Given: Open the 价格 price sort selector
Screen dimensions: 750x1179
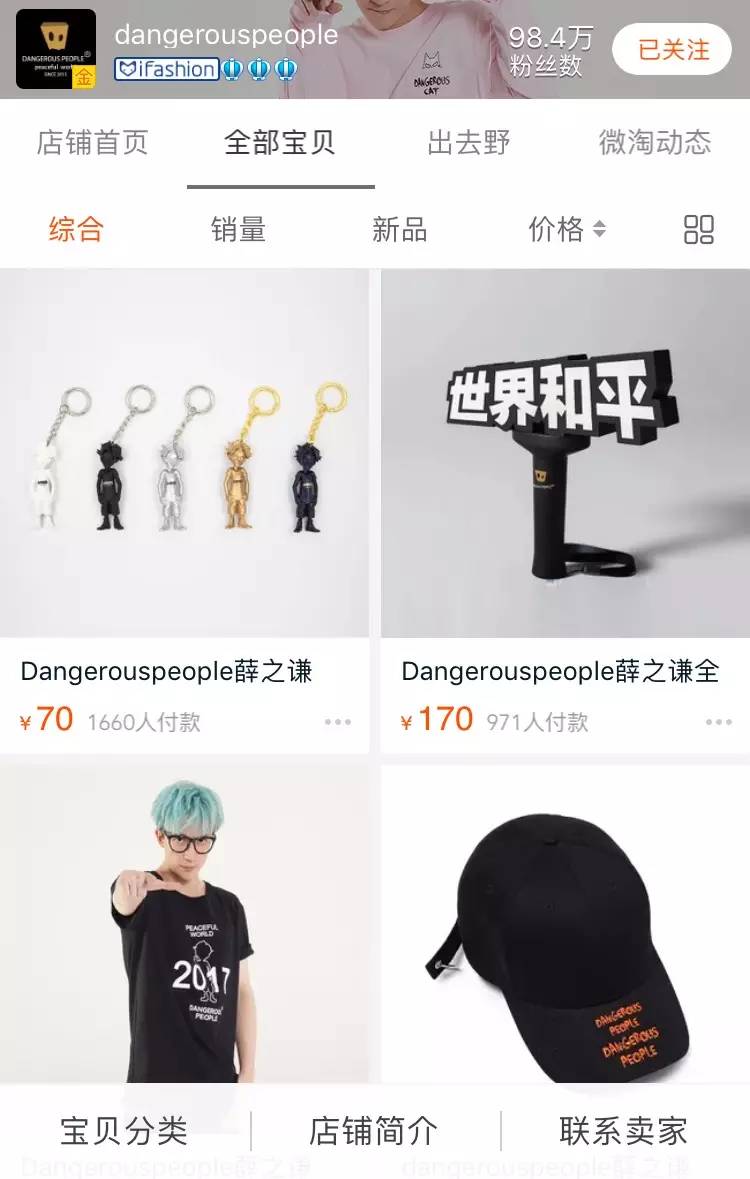Looking at the screenshot, I should click(558, 230).
